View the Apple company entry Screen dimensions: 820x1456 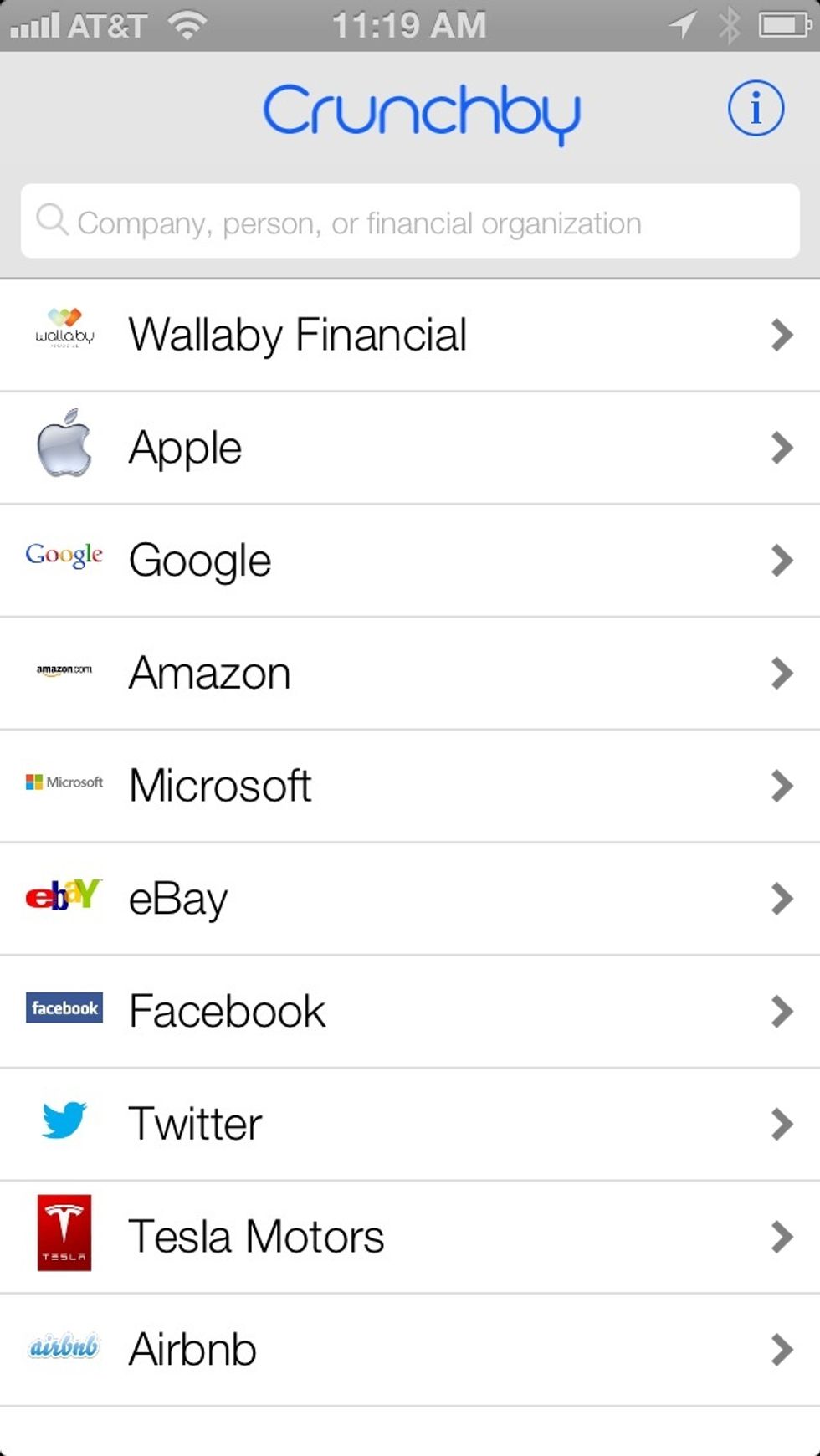click(x=410, y=448)
